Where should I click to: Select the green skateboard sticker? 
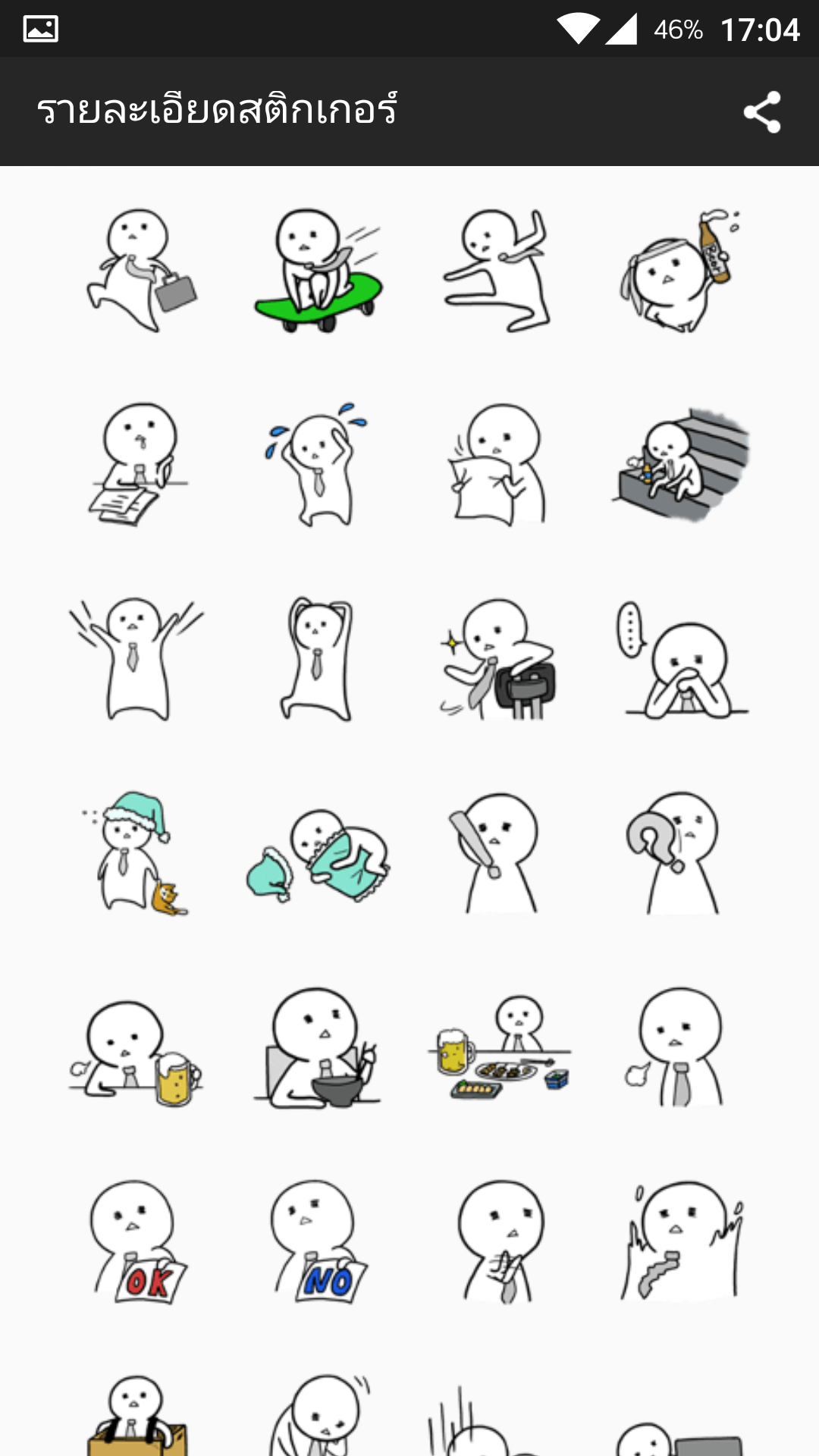(318, 271)
